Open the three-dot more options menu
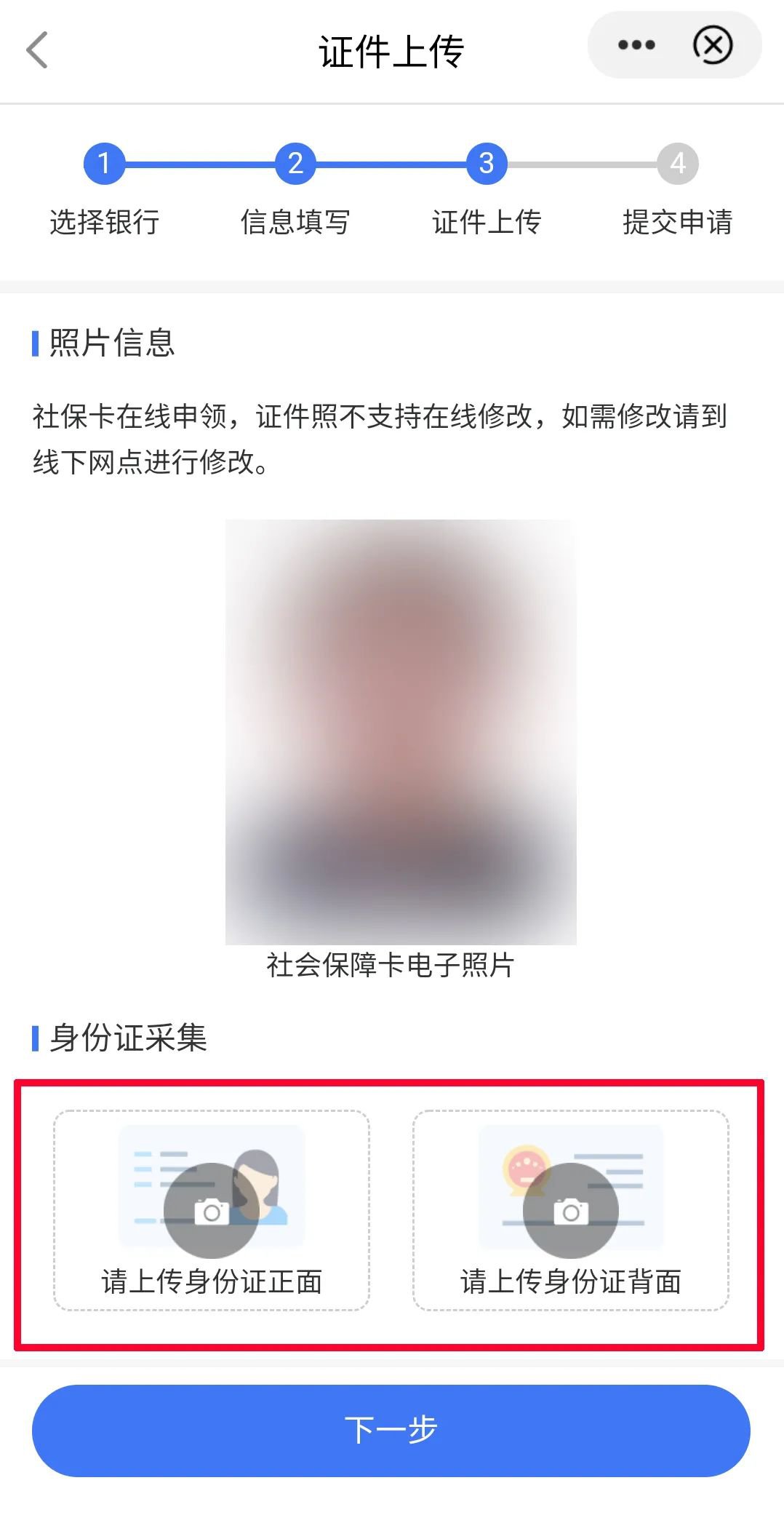 (636, 45)
